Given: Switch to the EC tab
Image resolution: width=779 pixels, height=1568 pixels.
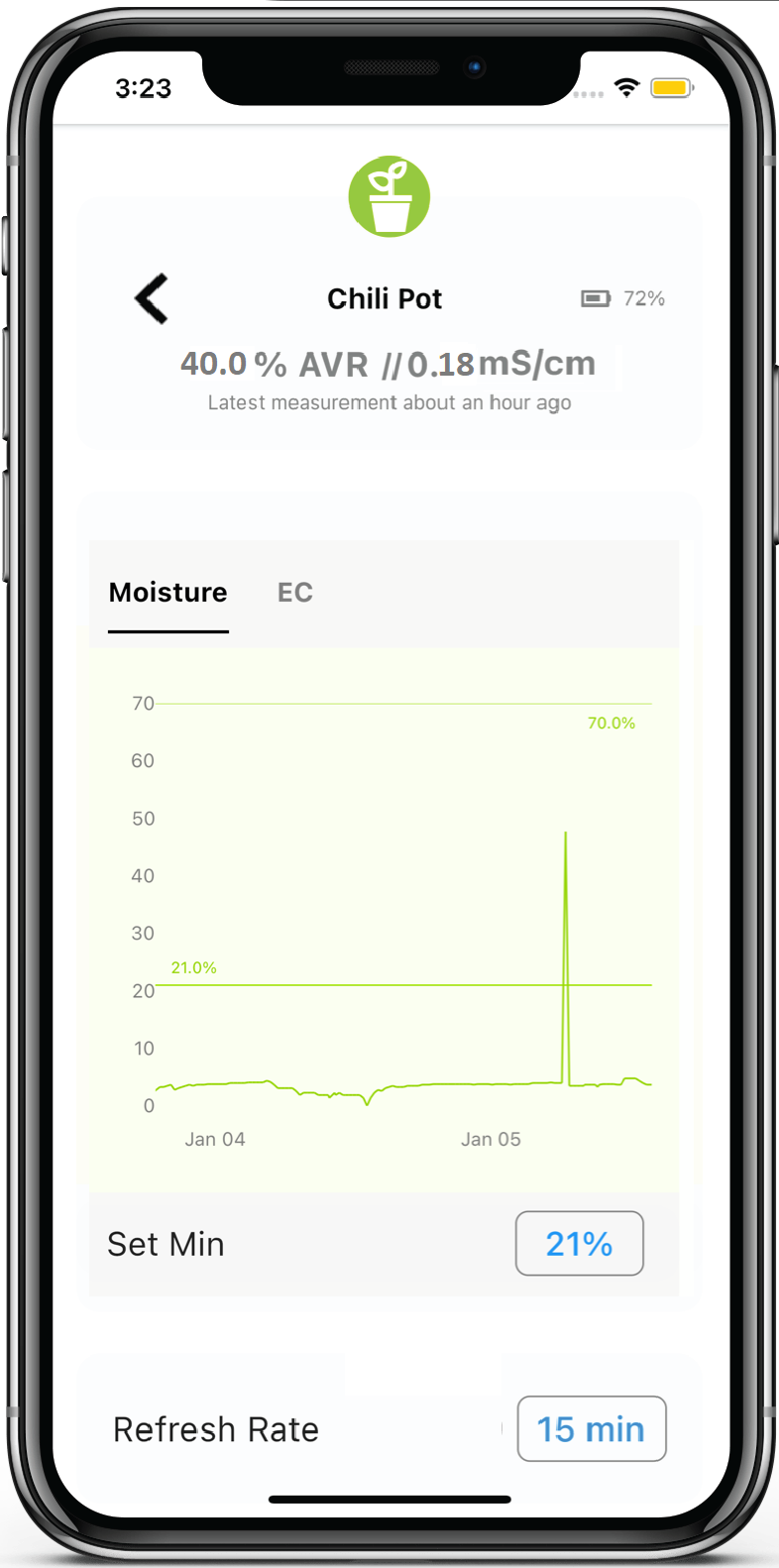Looking at the screenshot, I should (x=295, y=593).
